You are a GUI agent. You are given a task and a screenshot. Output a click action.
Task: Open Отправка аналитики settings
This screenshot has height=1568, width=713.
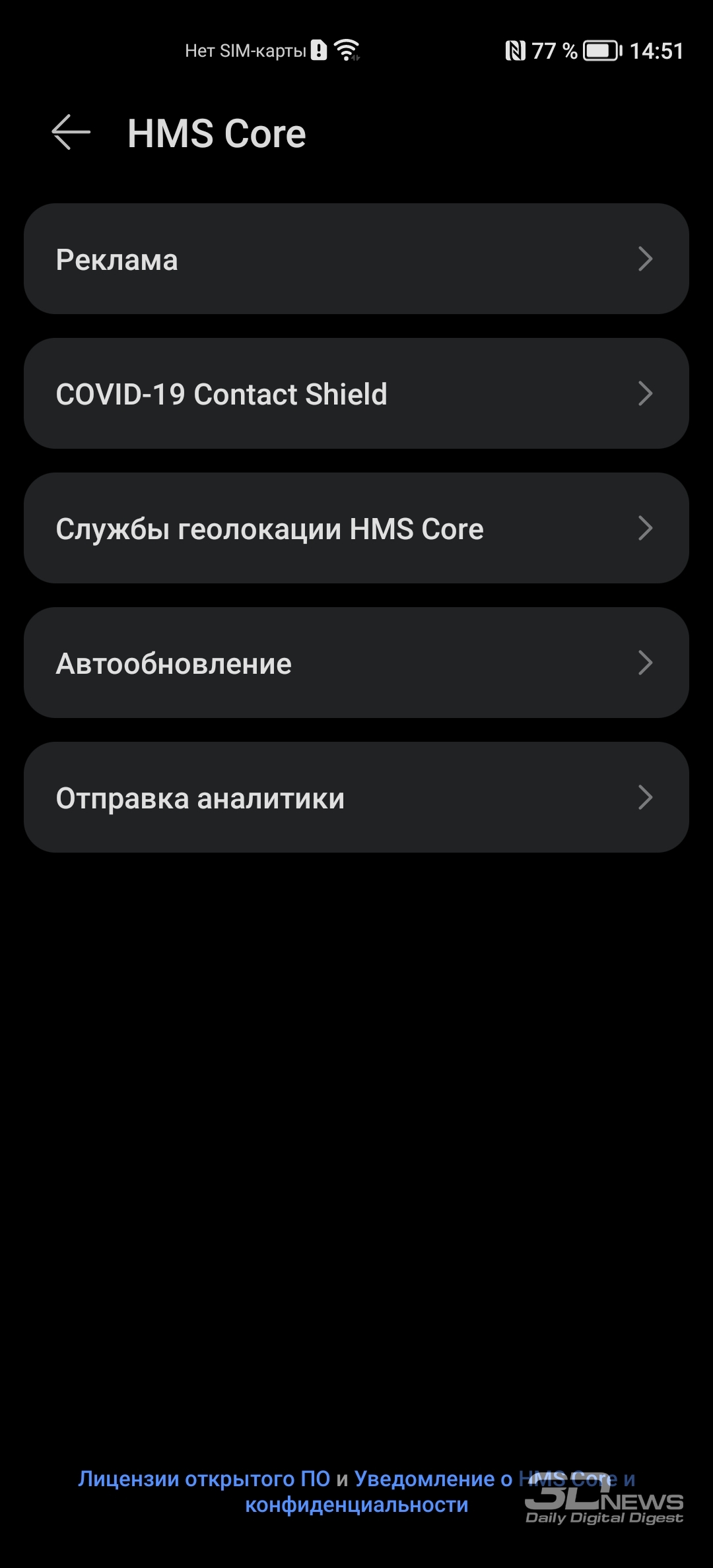click(356, 797)
